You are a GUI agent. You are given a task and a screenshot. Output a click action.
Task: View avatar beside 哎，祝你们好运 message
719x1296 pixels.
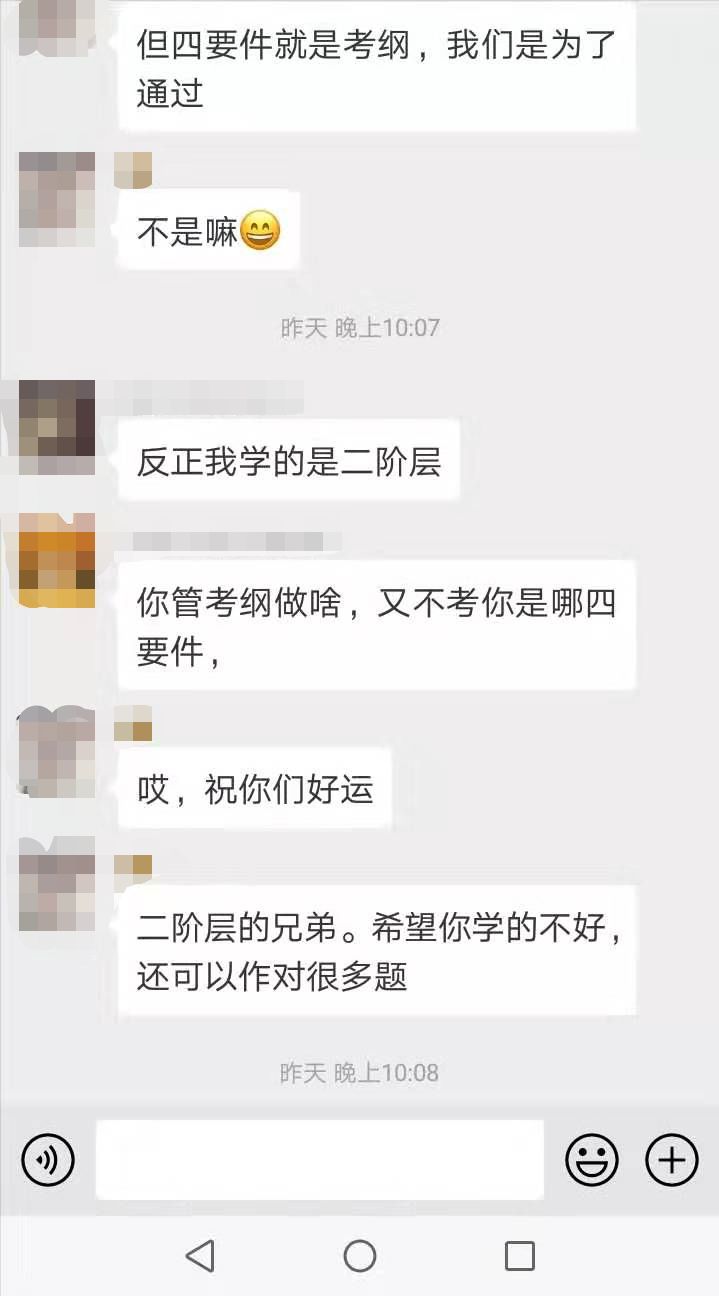tap(57, 750)
